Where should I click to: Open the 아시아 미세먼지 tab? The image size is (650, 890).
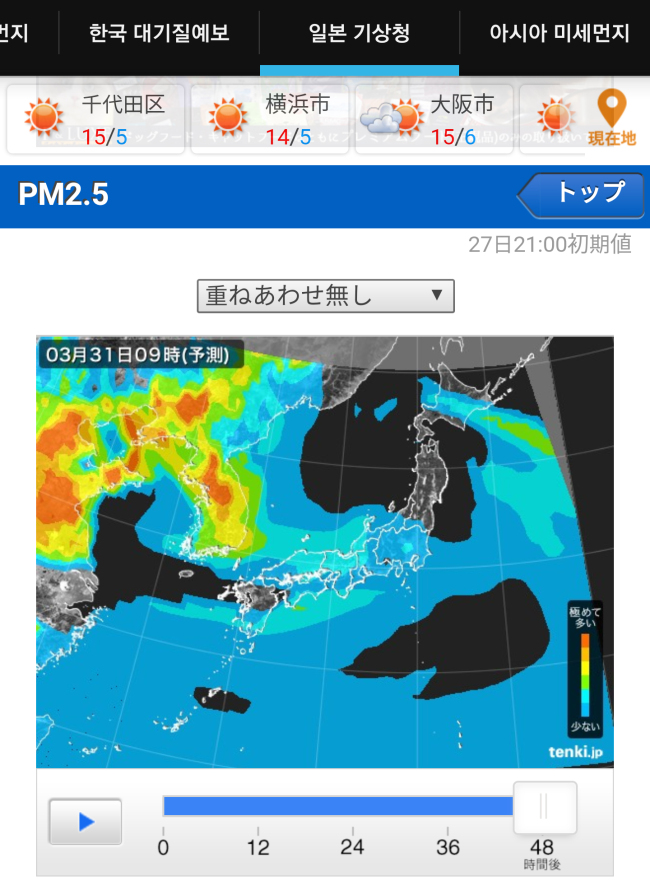point(559,33)
